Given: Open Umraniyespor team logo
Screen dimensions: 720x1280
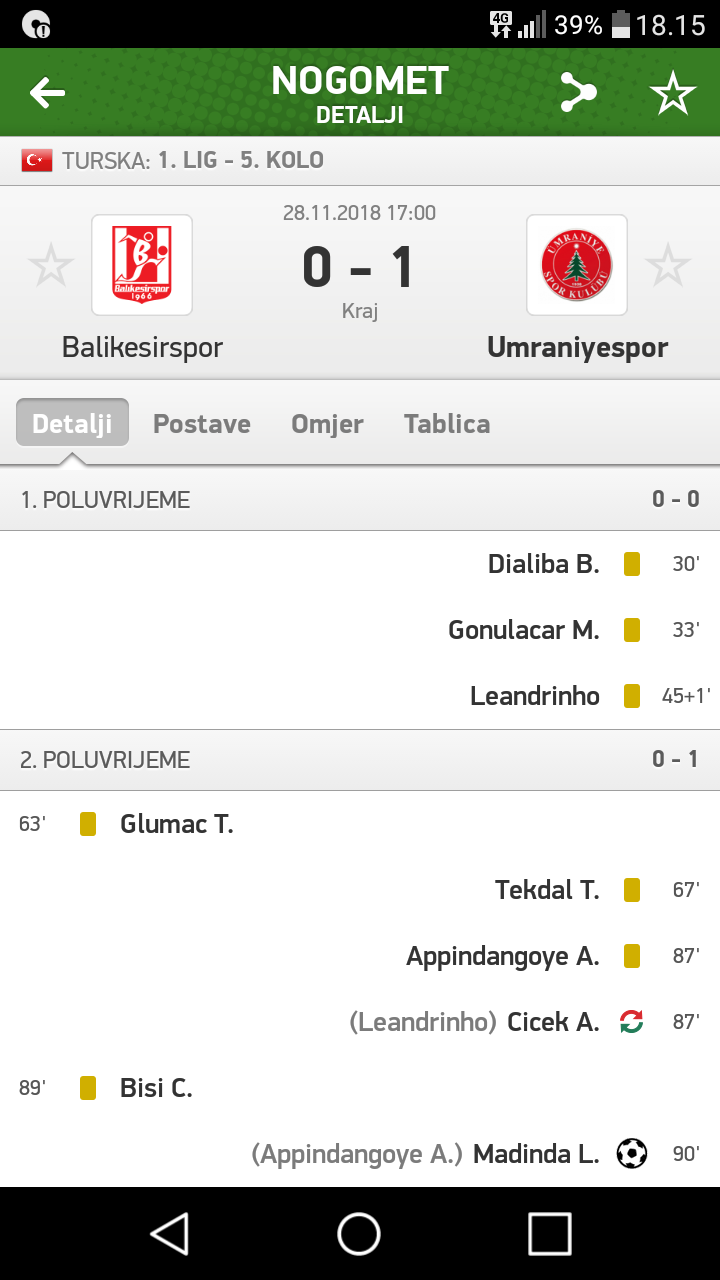Looking at the screenshot, I should pos(577,265).
